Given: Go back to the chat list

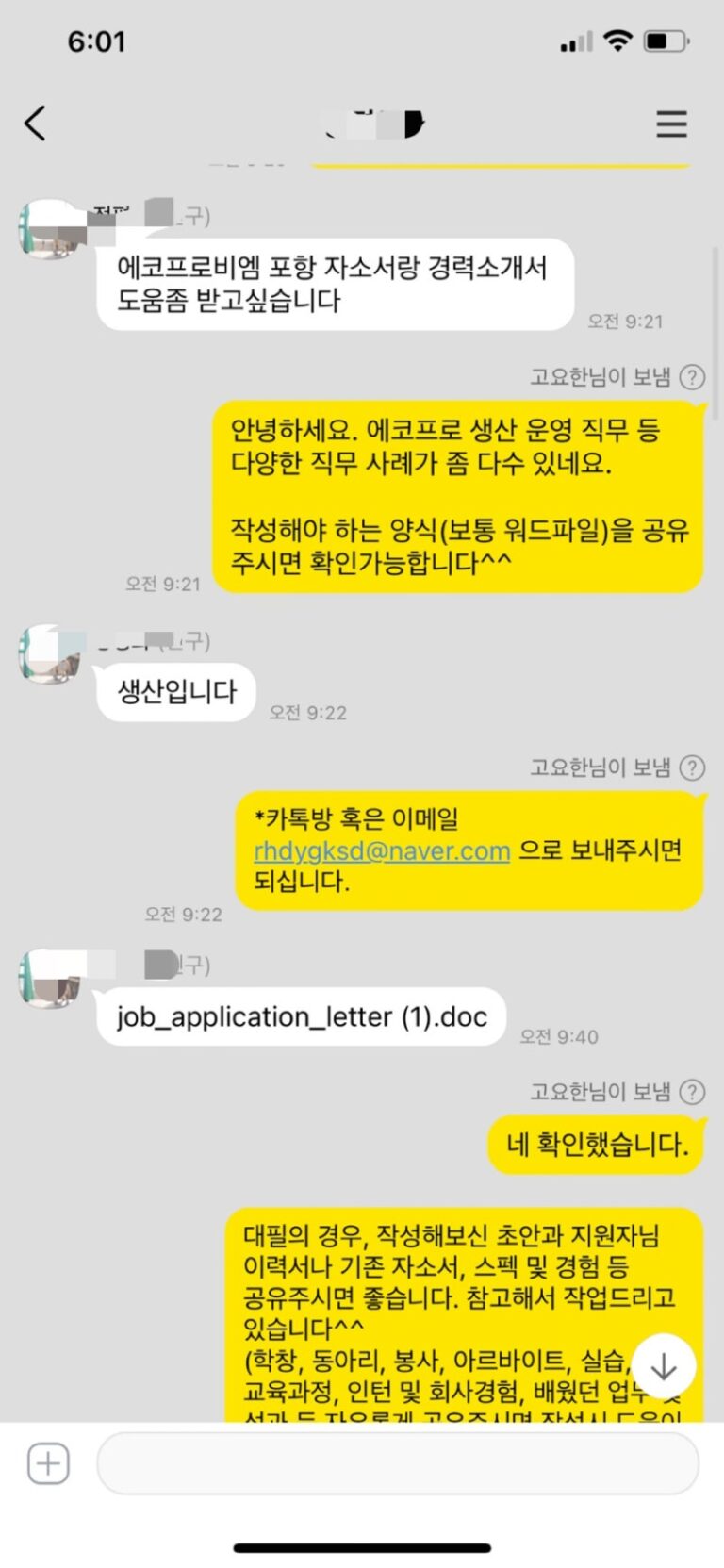Looking at the screenshot, I should coord(36,124).
